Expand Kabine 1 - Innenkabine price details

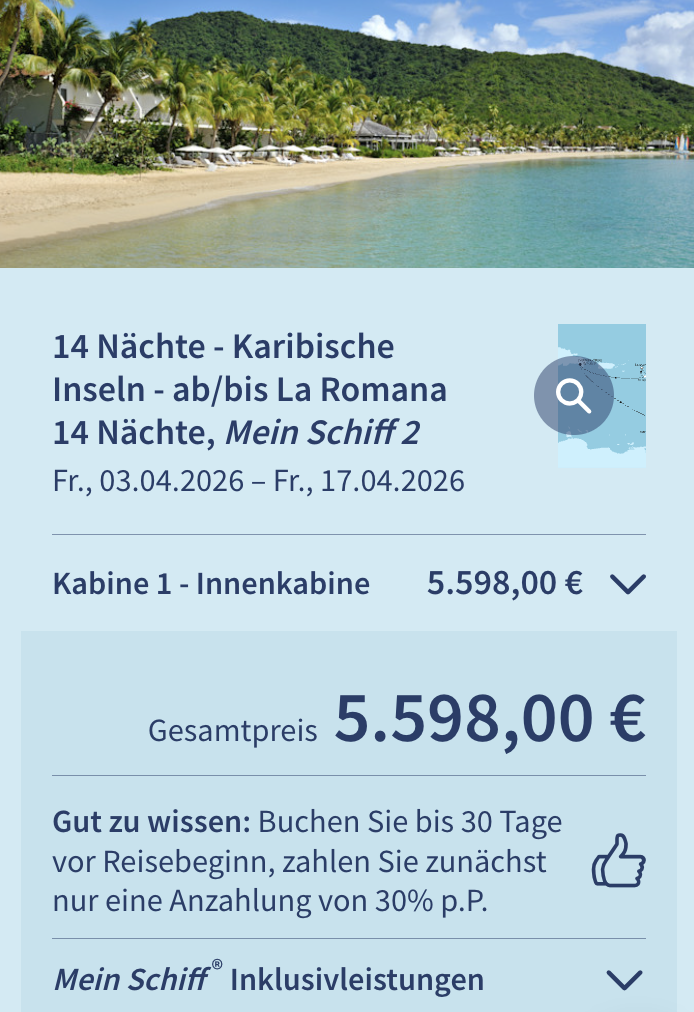click(627, 584)
